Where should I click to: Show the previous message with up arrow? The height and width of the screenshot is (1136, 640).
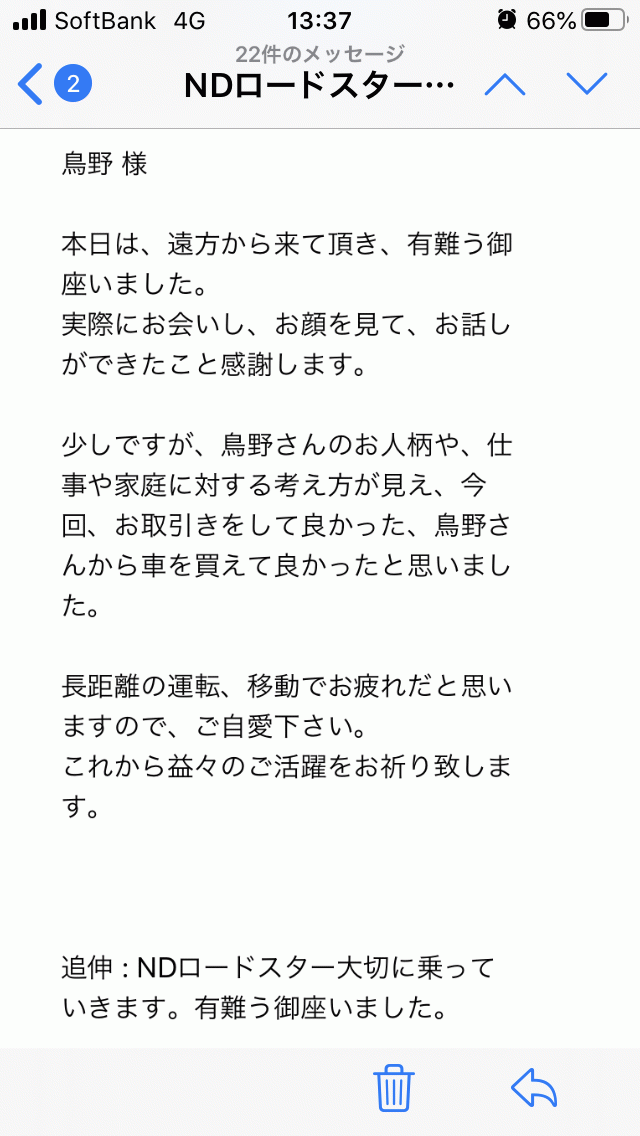coord(504,85)
